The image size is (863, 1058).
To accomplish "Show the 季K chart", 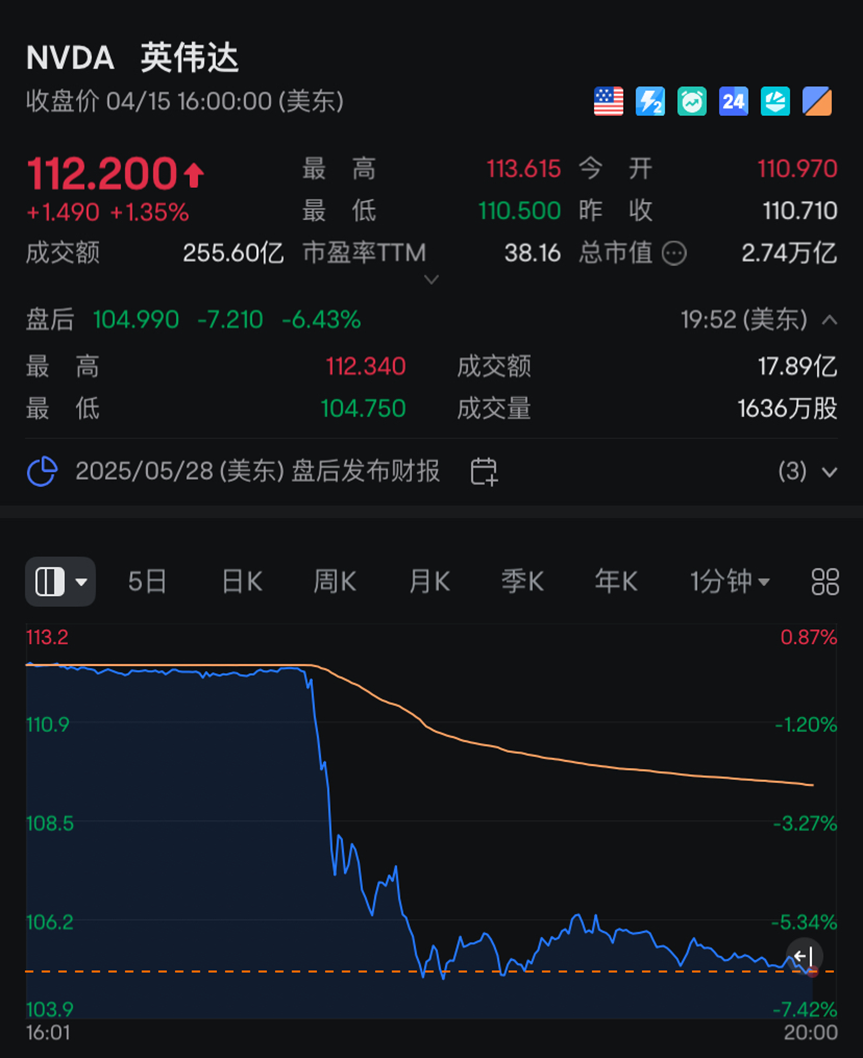I will coord(522,581).
